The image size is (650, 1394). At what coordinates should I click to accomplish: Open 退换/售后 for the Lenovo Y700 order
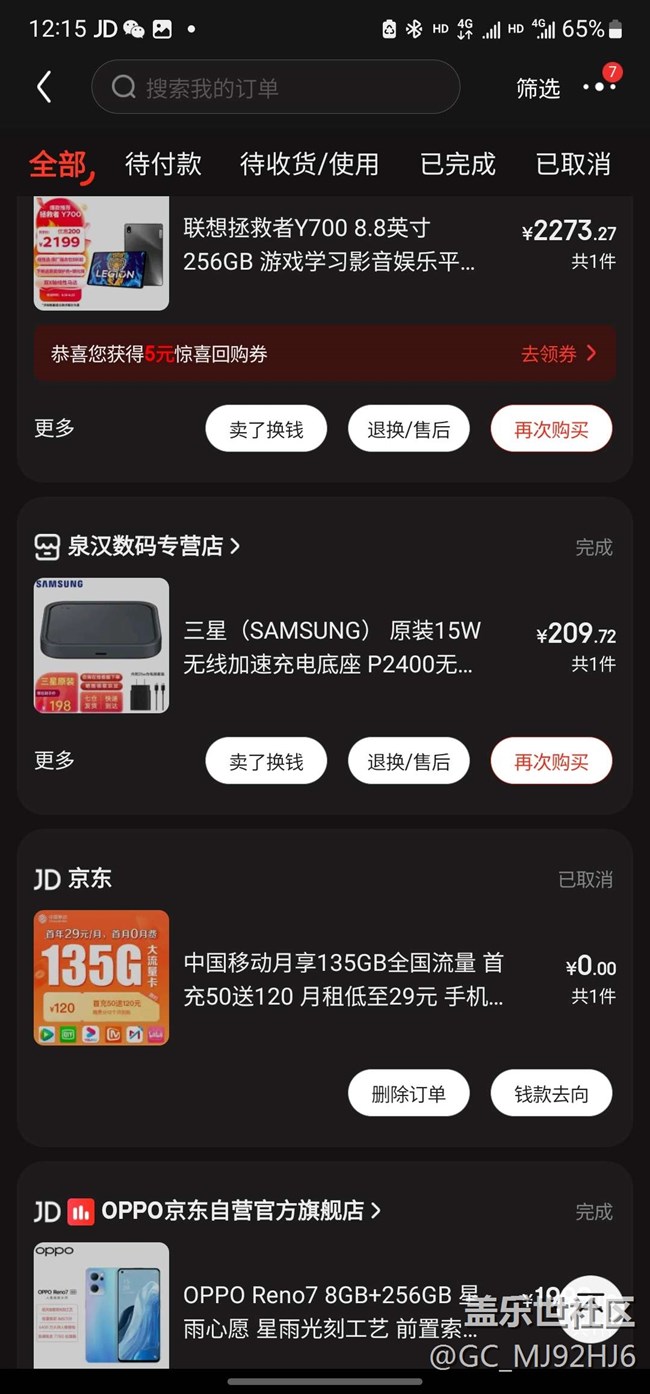(x=408, y=430)
